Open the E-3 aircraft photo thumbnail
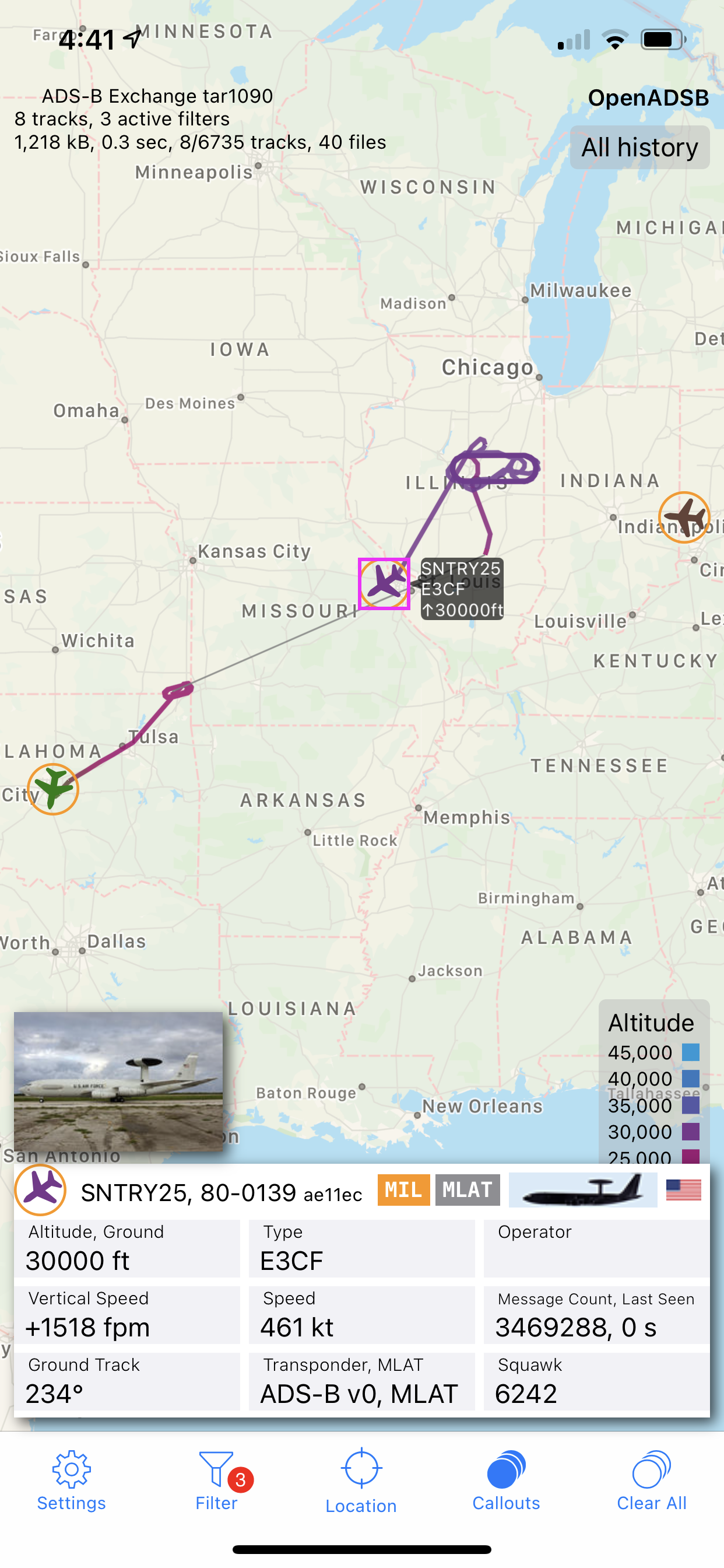724x1568 pixels. tap(119, 1081)
